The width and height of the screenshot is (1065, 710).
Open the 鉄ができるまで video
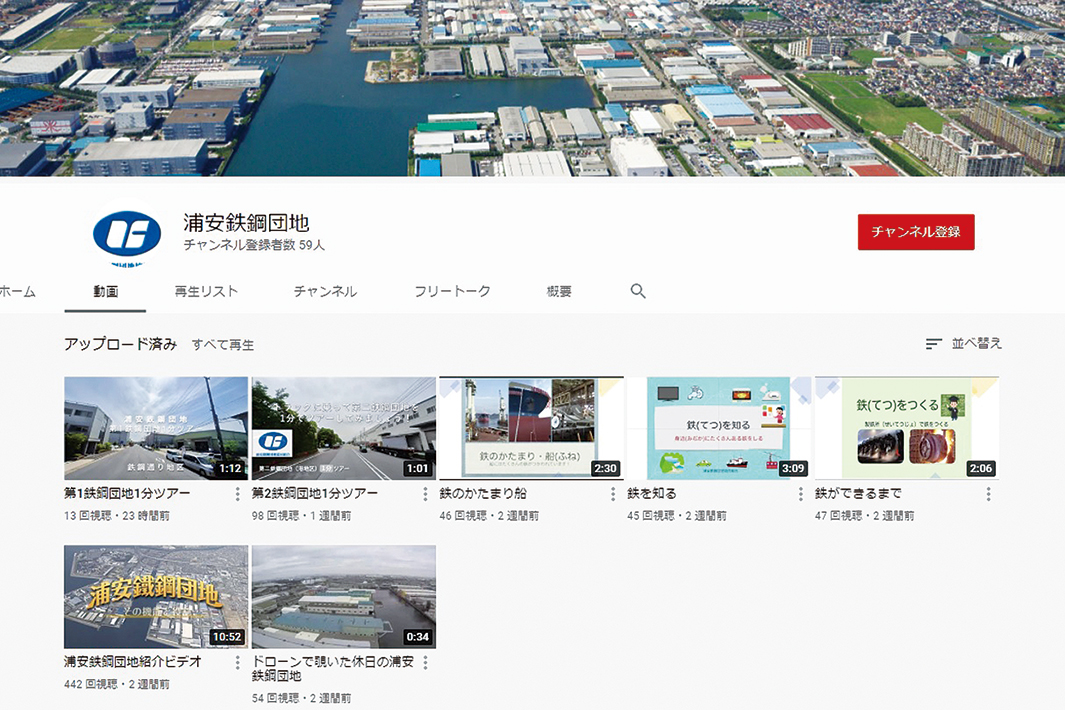point(906,428)
